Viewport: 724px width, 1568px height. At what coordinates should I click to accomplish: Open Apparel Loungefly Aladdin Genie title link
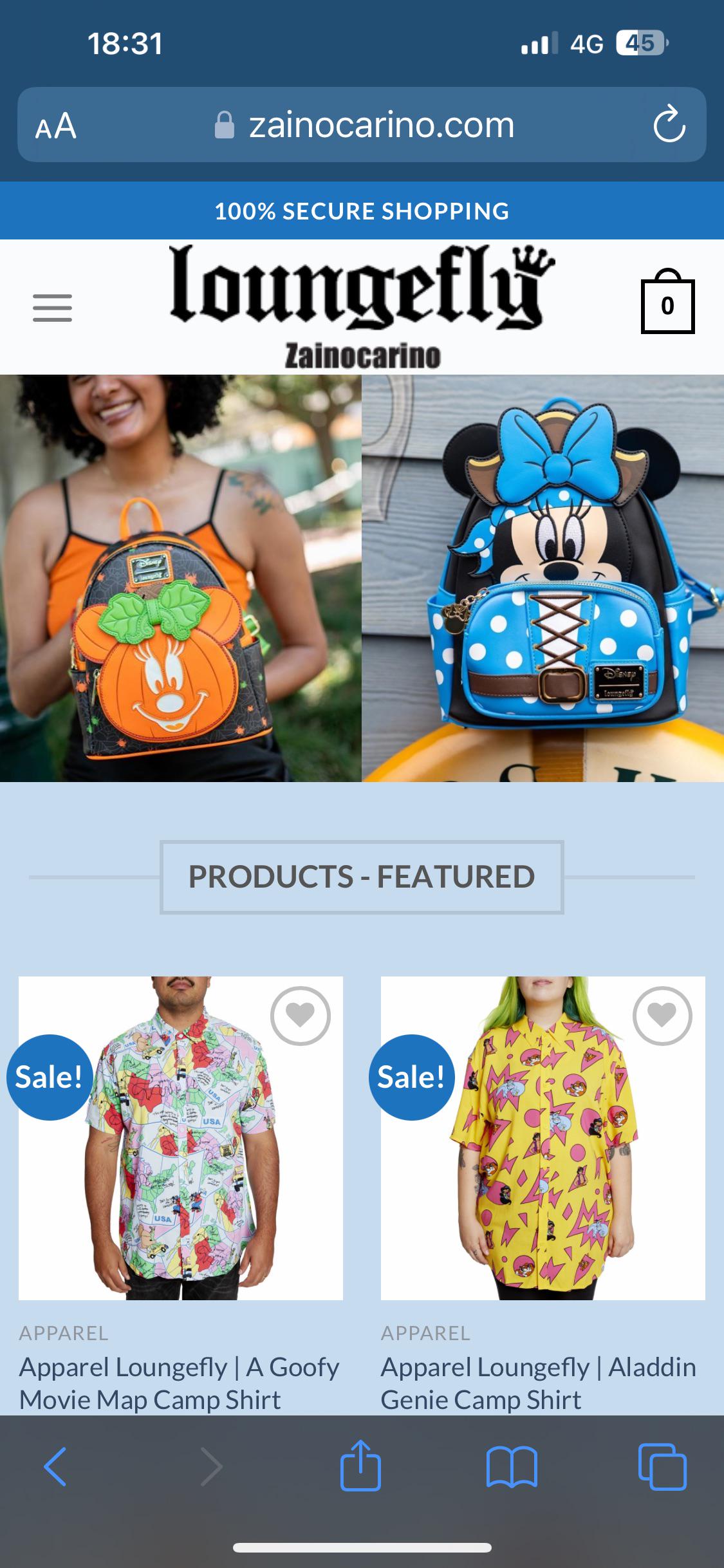pyautogui.click(x=538, y=1383)
